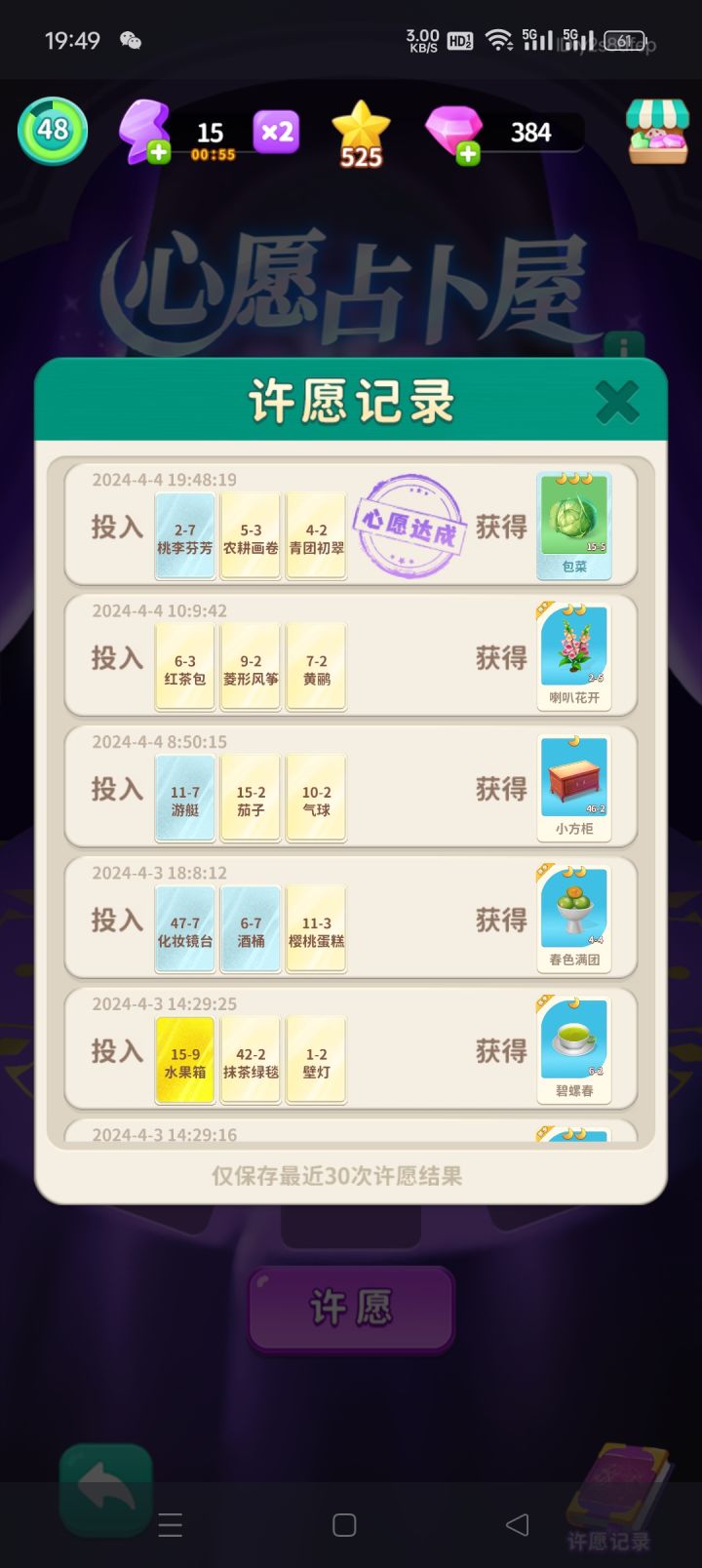Tap the plus under the purple wish token
Screen dimensions: 702x1568
[159, 153]
